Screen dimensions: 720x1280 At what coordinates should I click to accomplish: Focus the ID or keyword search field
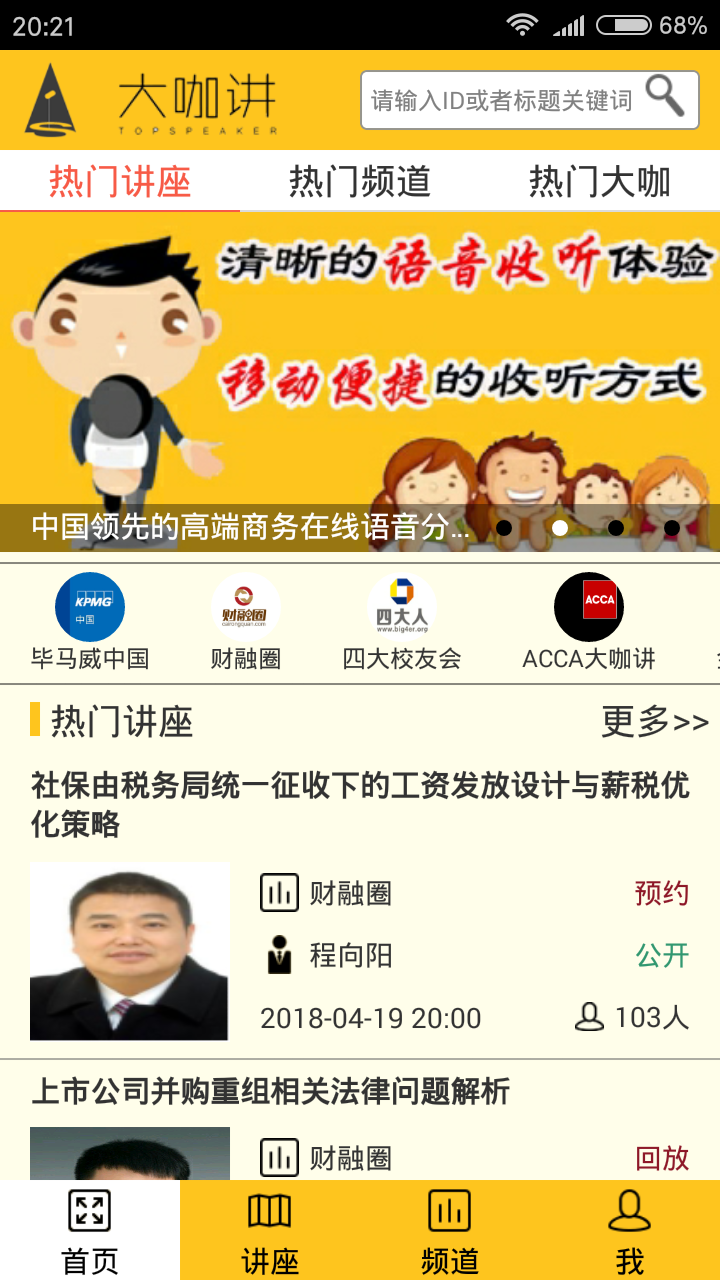tap(500, 100)
